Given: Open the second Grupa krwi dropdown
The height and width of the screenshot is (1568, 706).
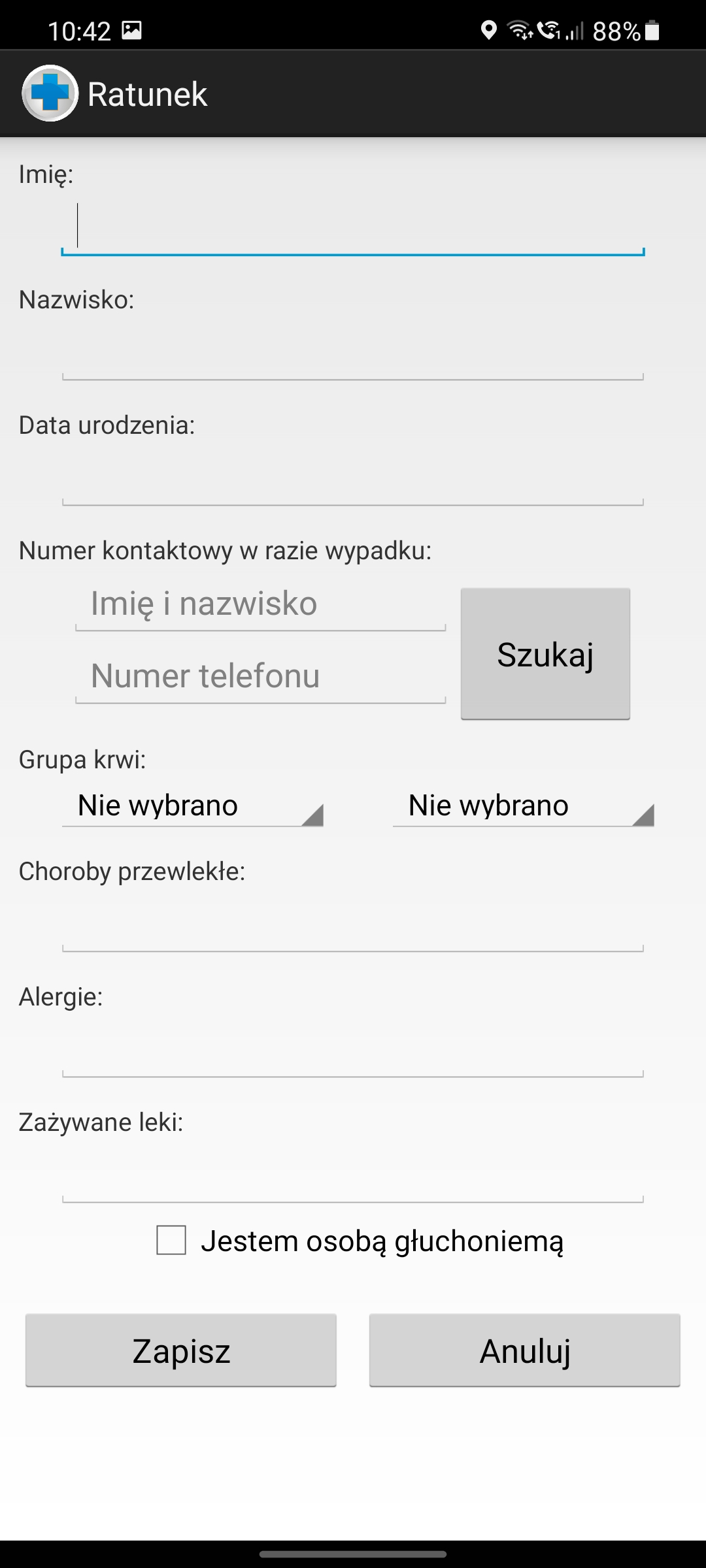Looking at the screenshot, I should pyautogui.click(x=523, y=806).
